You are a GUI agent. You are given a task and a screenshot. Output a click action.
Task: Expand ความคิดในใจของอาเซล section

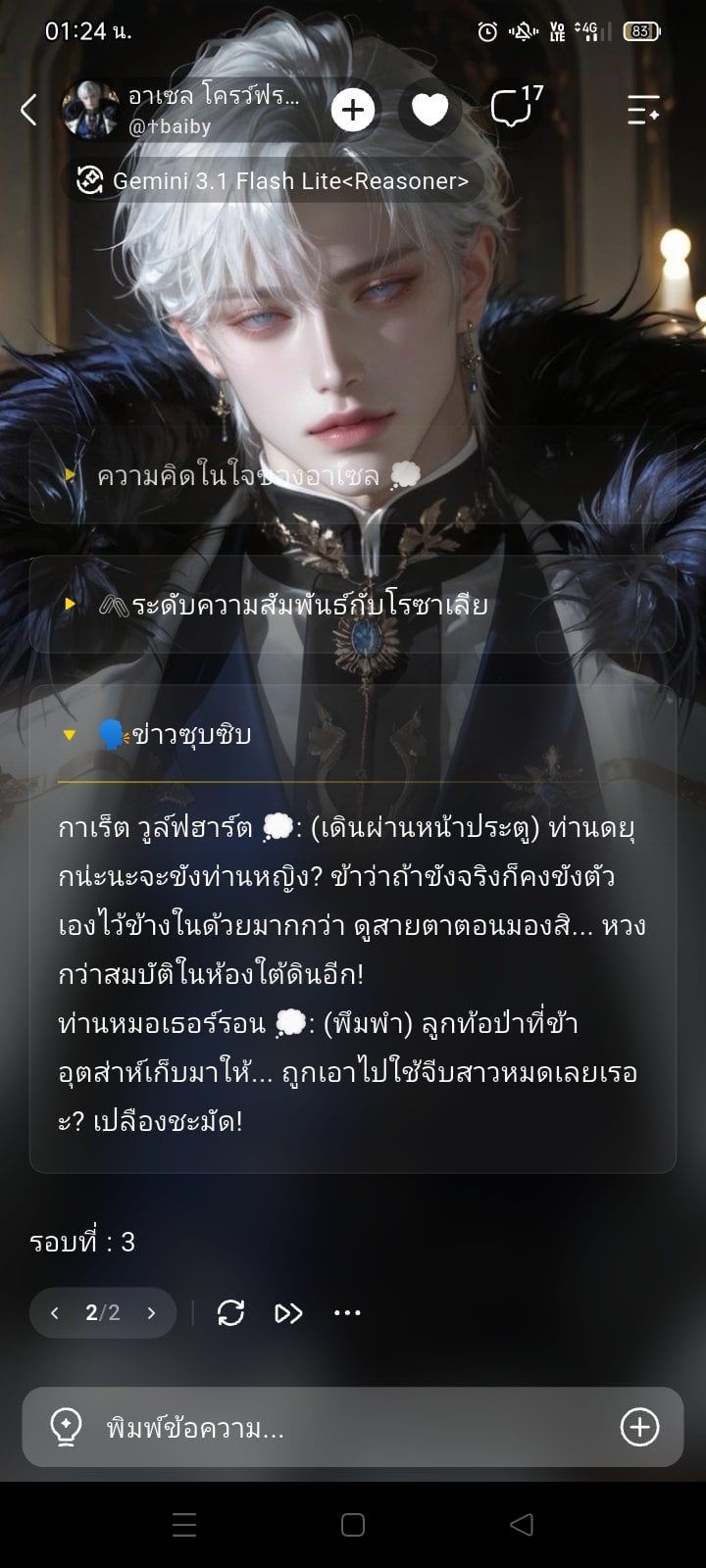coord(353,476)
